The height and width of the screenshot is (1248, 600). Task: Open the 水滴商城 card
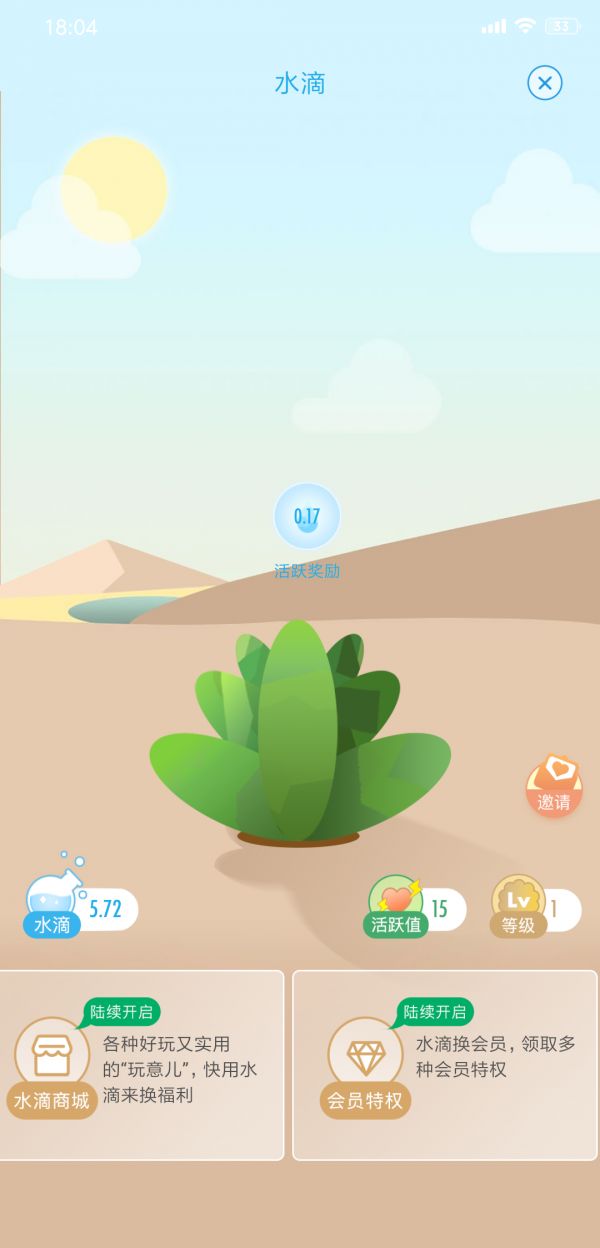click(x=142, y=1065)
